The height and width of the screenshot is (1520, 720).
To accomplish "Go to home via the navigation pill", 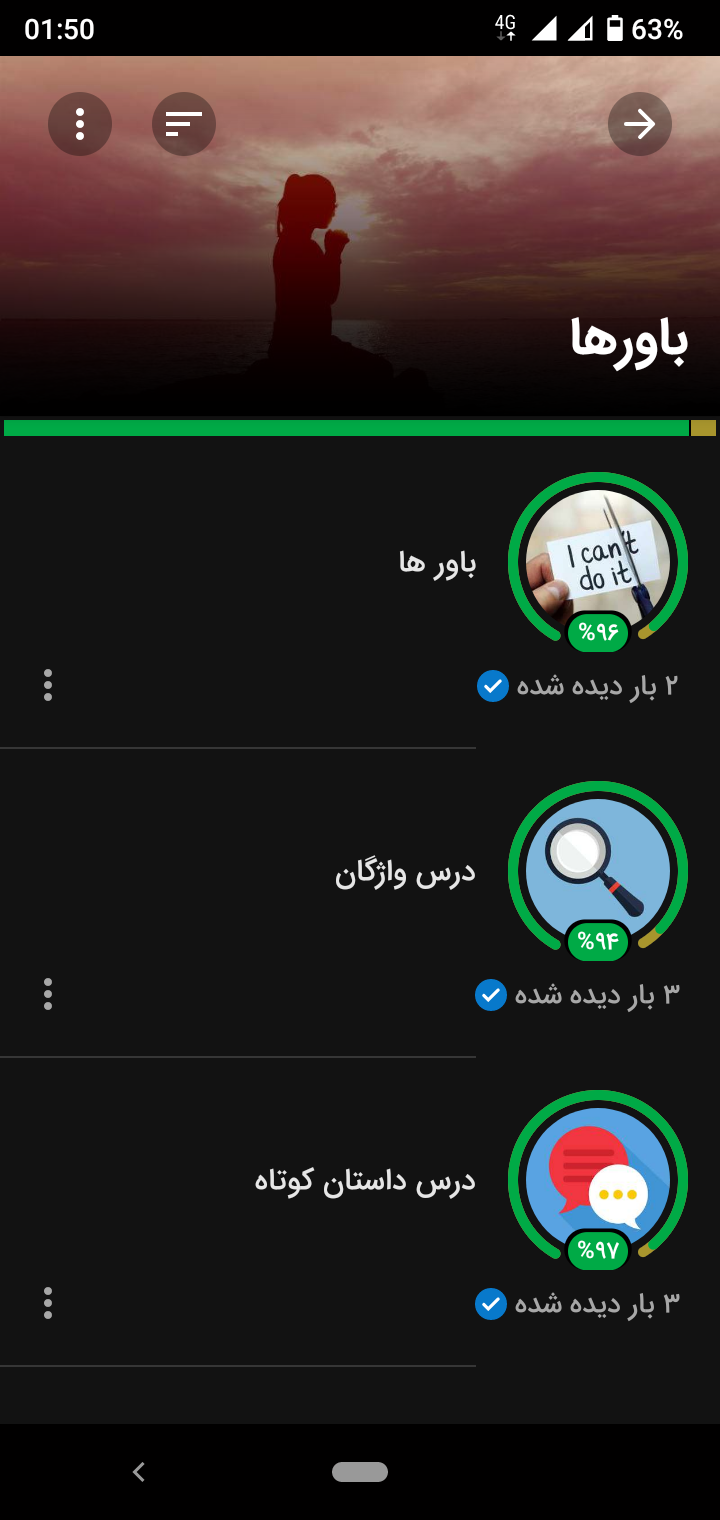I will [360, 1472].
